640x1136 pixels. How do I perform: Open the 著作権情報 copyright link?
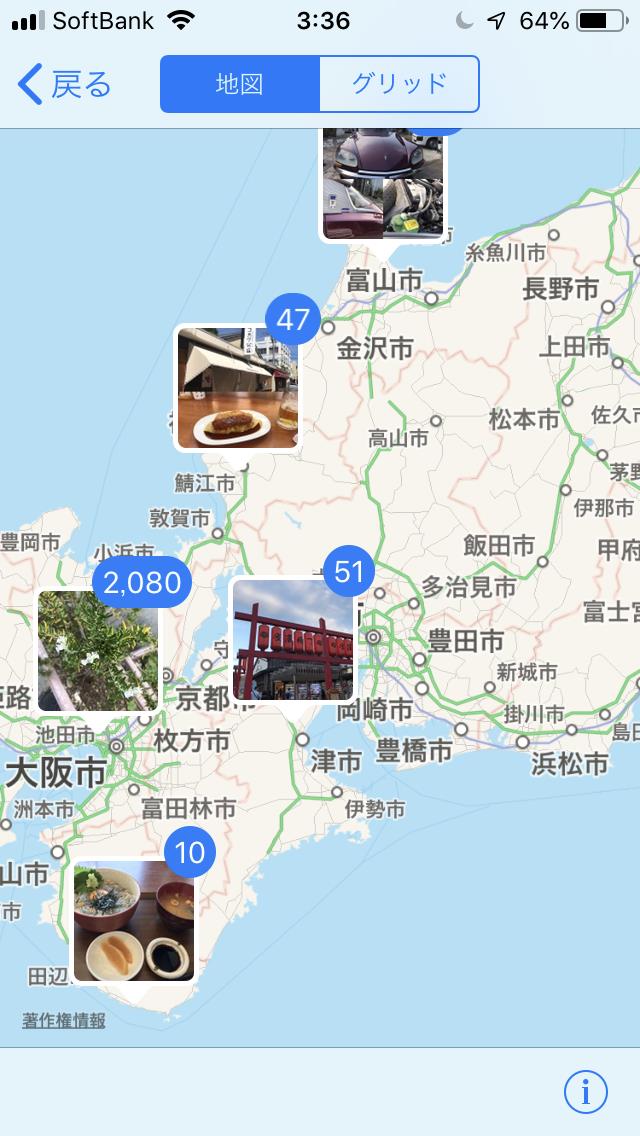tap(64, 1021)
